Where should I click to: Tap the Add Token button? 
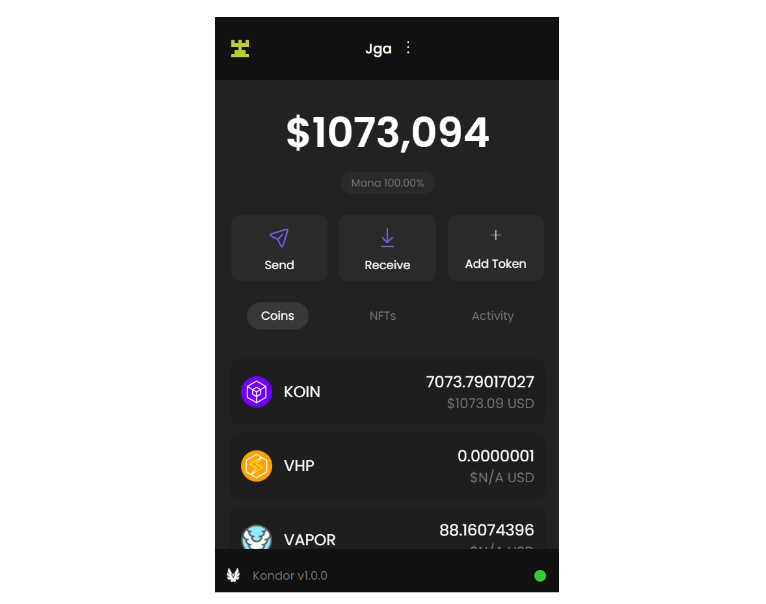[495, 248]
